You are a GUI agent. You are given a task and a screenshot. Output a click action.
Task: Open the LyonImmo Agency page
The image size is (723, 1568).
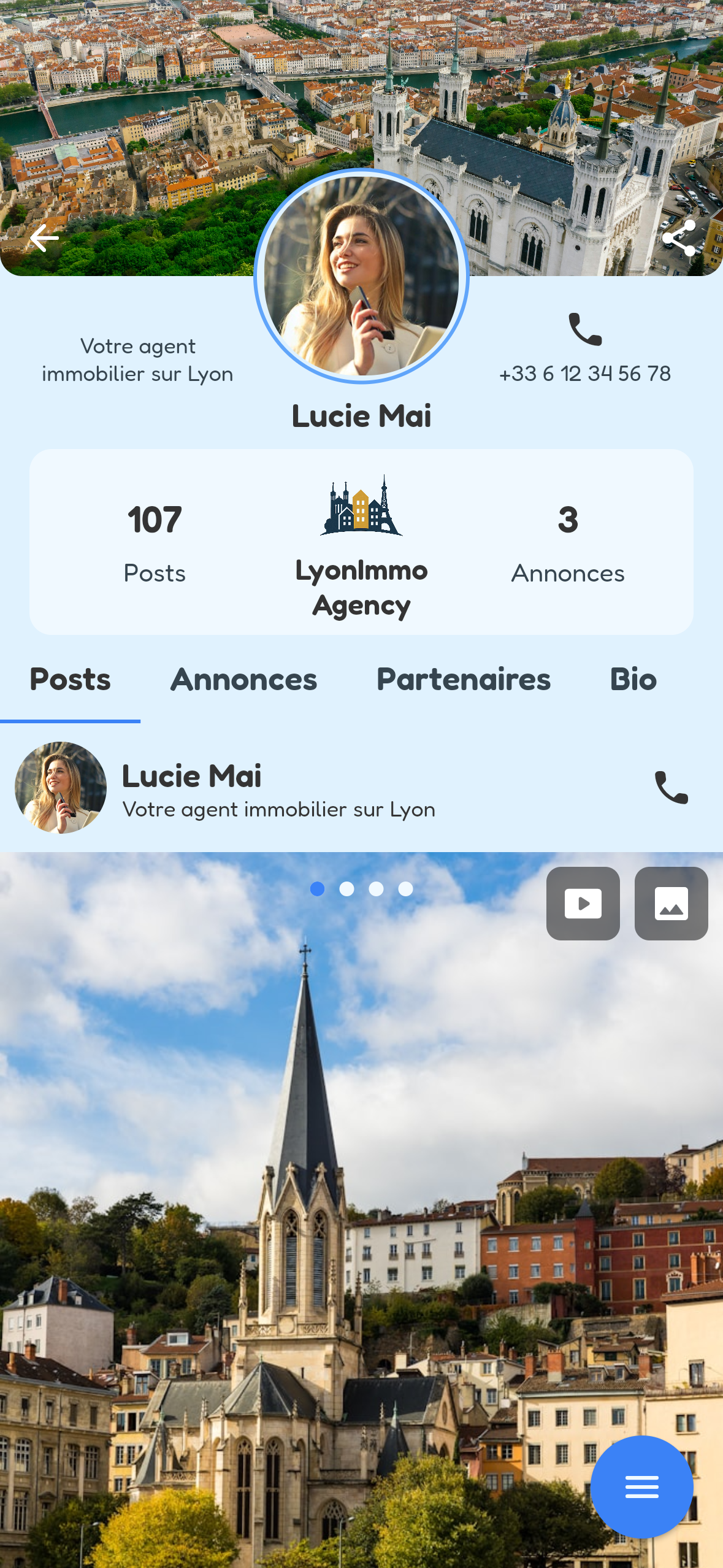(x=361, y=546)
